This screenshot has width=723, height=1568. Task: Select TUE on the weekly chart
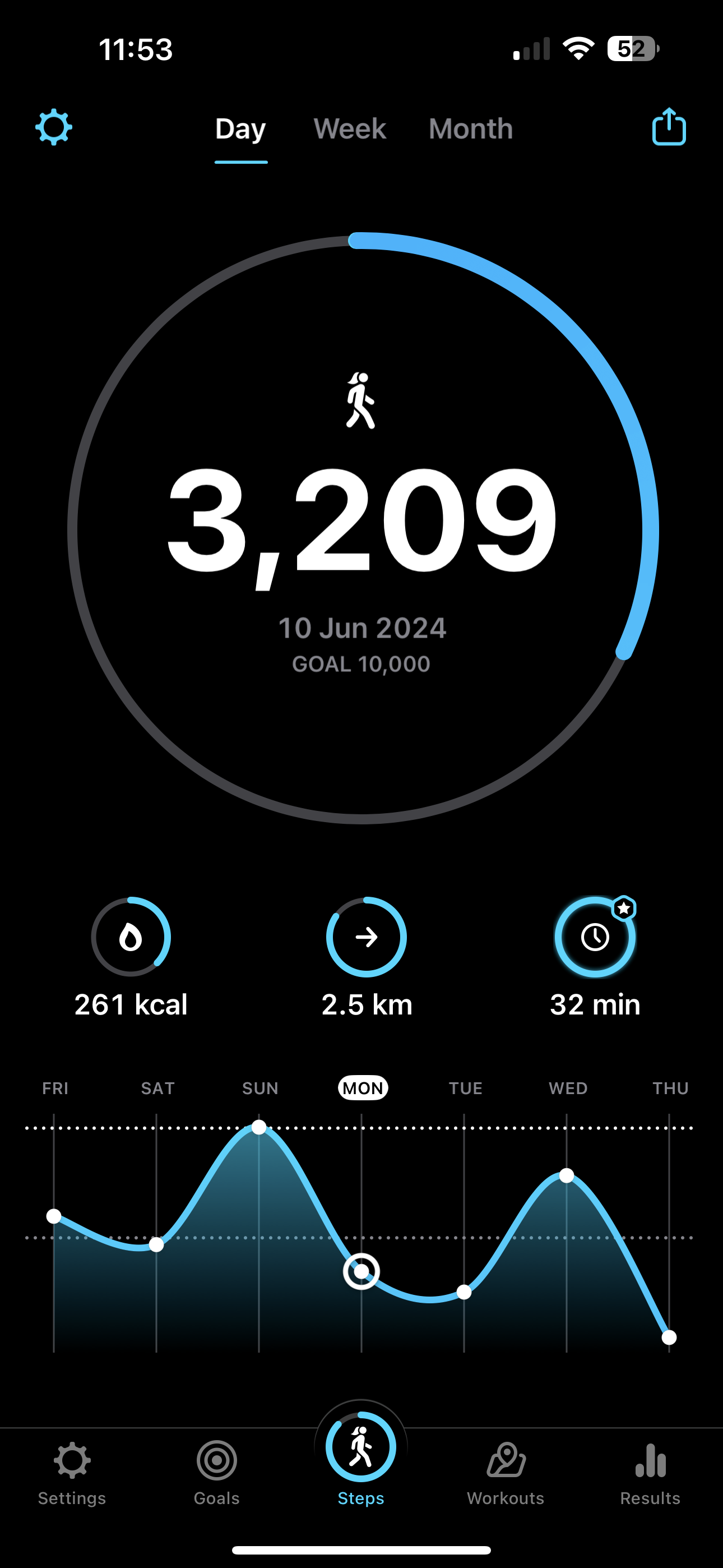pos(466,1089)
